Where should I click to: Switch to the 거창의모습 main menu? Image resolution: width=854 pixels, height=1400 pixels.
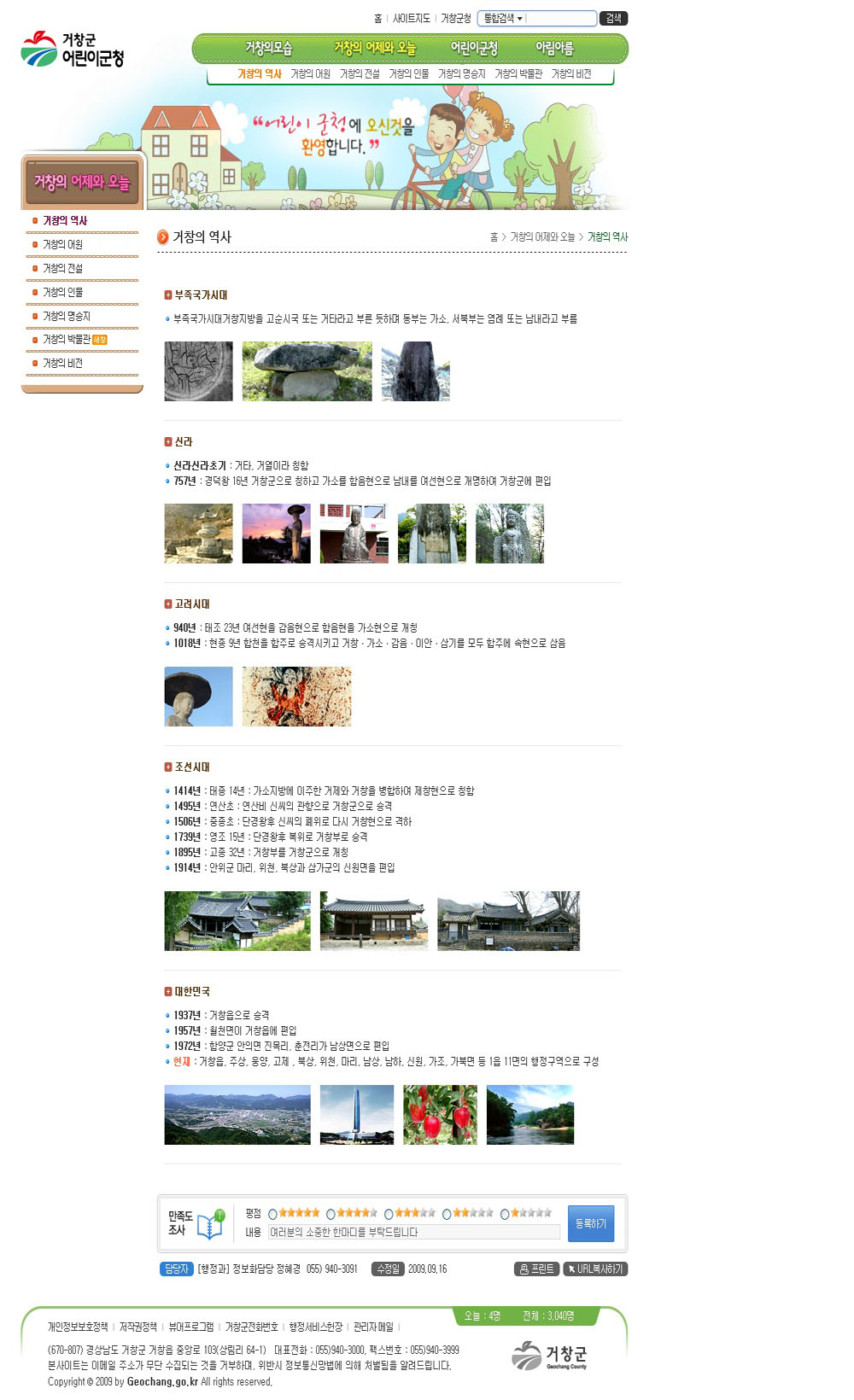[x=268, y=48]
